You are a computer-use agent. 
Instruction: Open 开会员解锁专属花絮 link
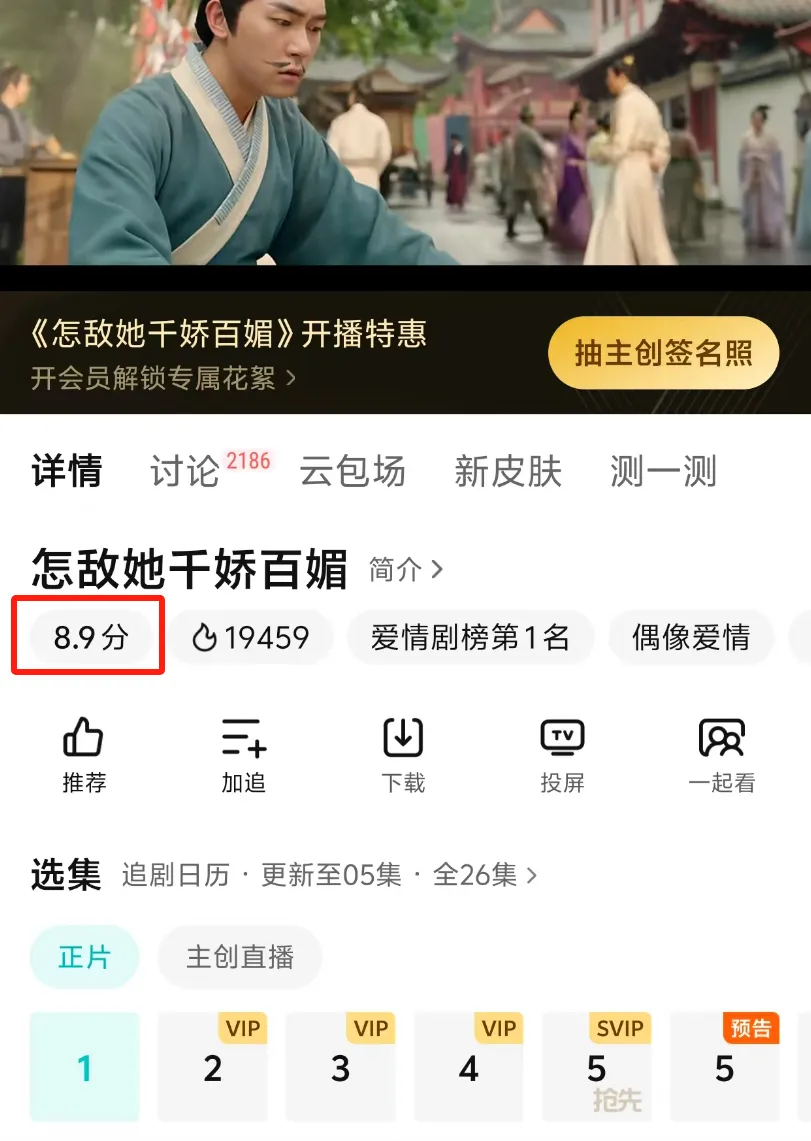[x=163, y=379]
